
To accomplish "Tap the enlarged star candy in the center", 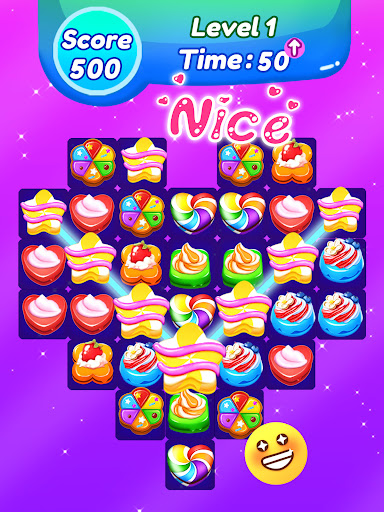I will [x=189, y=358].
